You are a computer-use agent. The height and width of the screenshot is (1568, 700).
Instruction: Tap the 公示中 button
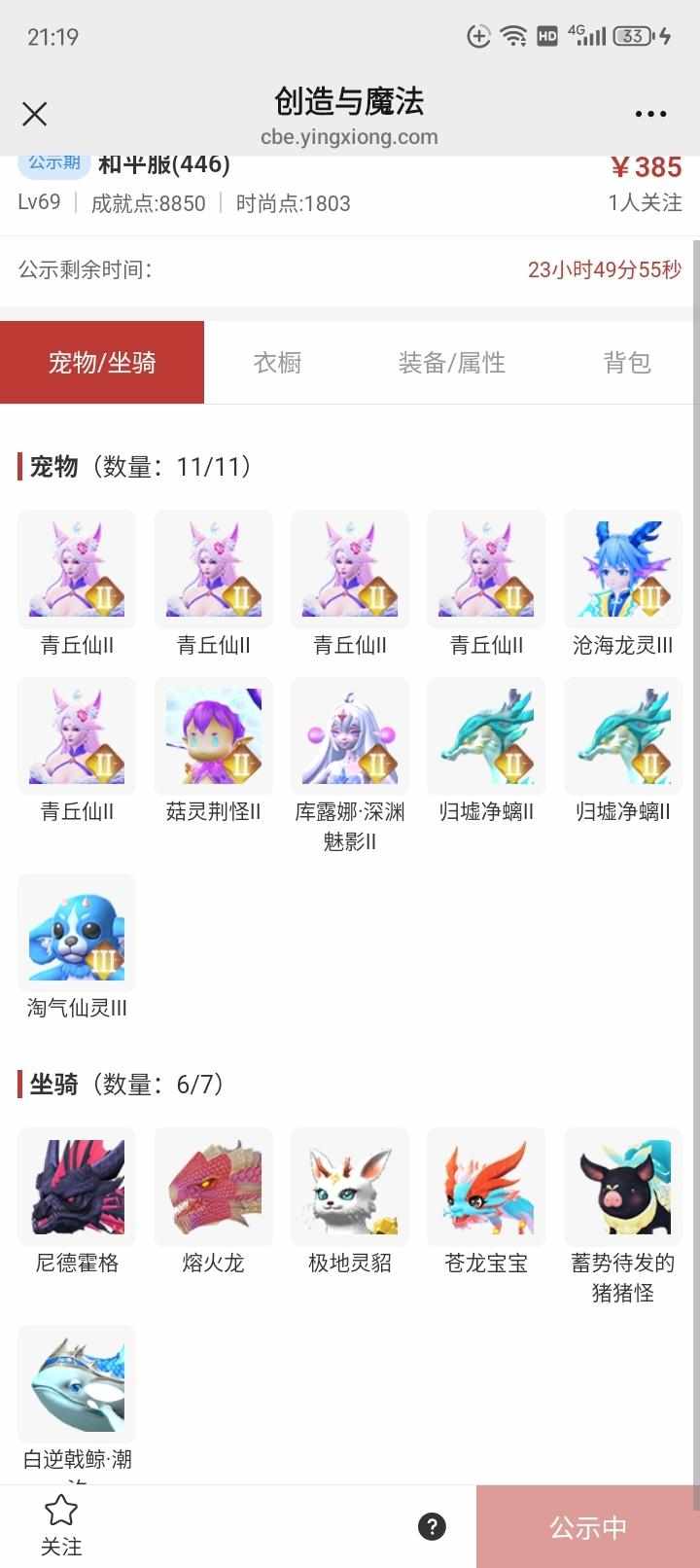587,1527
